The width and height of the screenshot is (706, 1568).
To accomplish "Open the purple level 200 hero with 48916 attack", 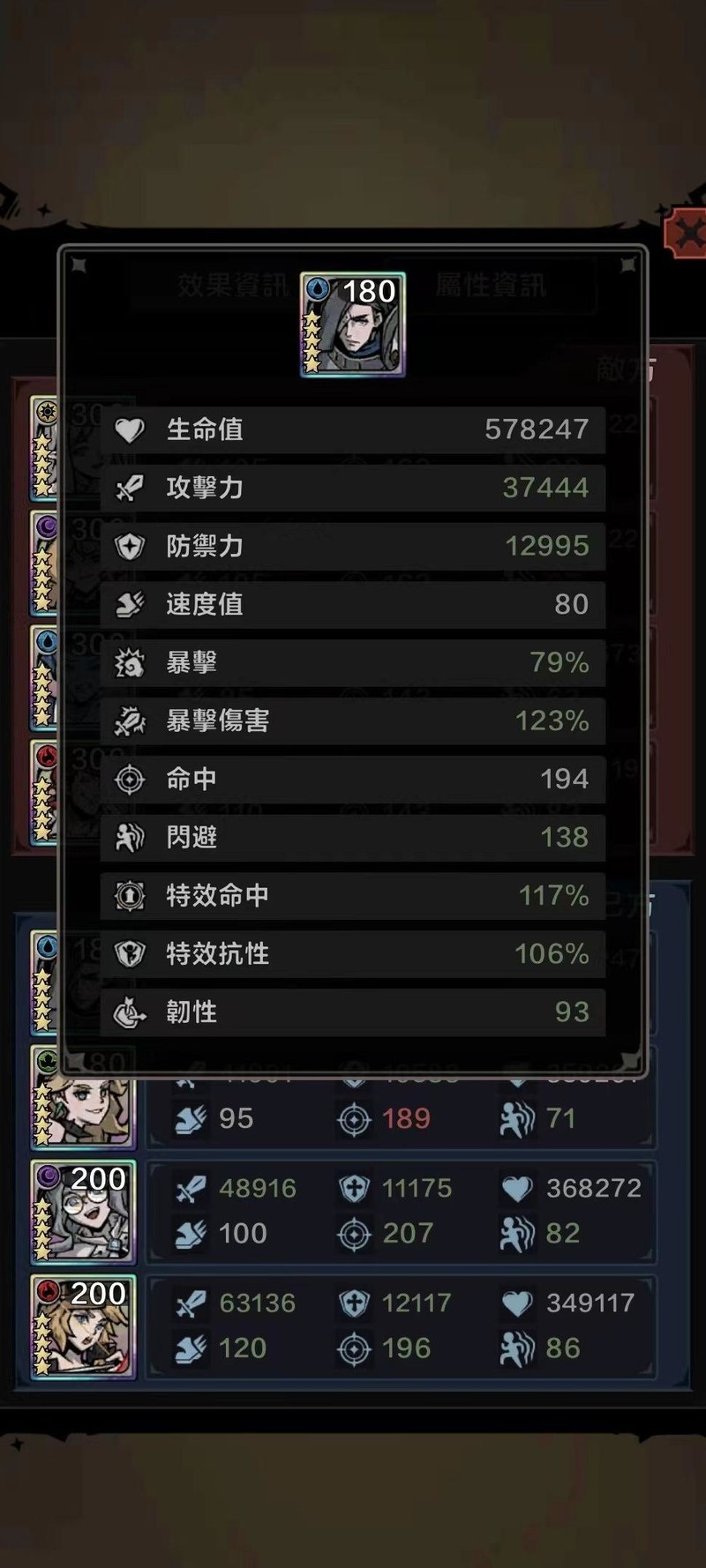I will coord(83,1212).
